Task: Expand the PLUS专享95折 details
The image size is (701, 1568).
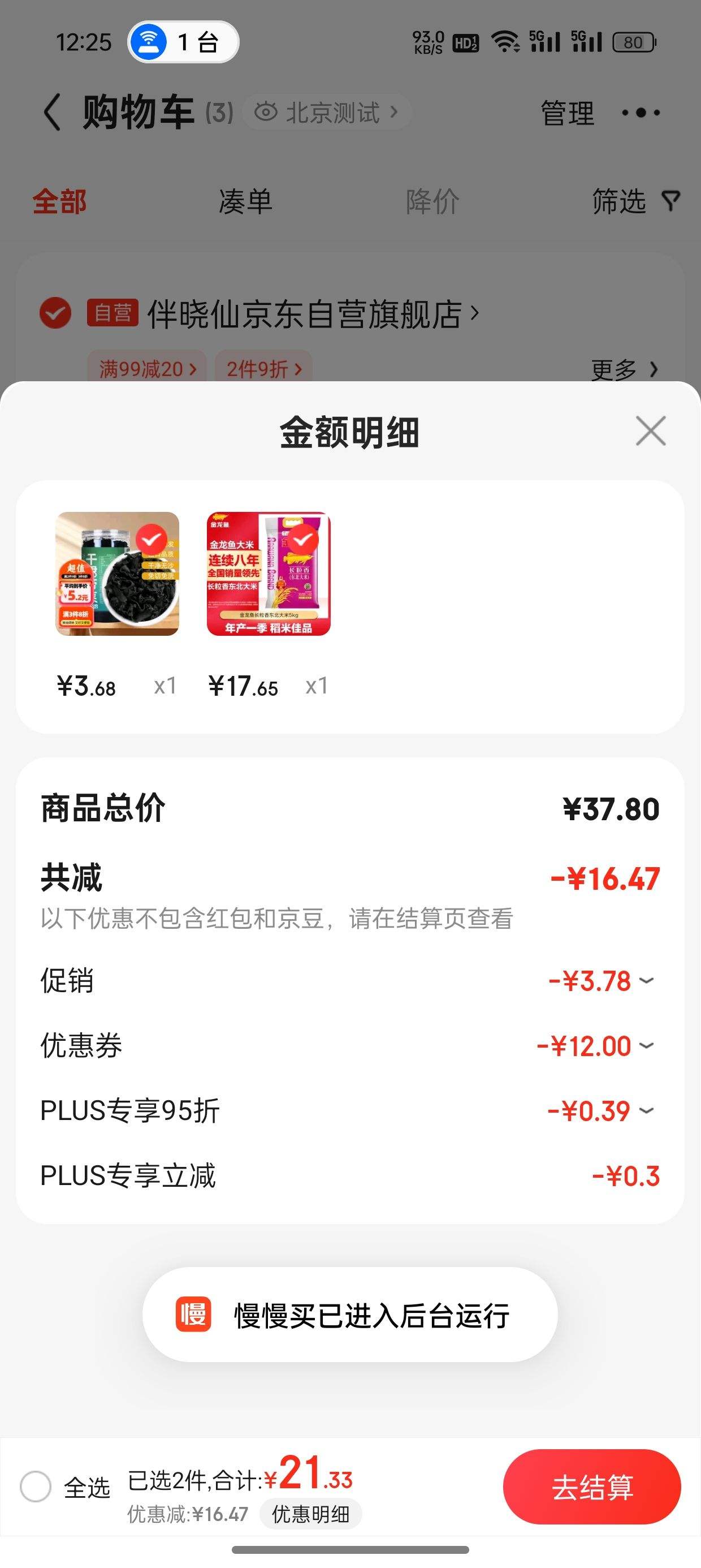Action: tap(646, 1111)
